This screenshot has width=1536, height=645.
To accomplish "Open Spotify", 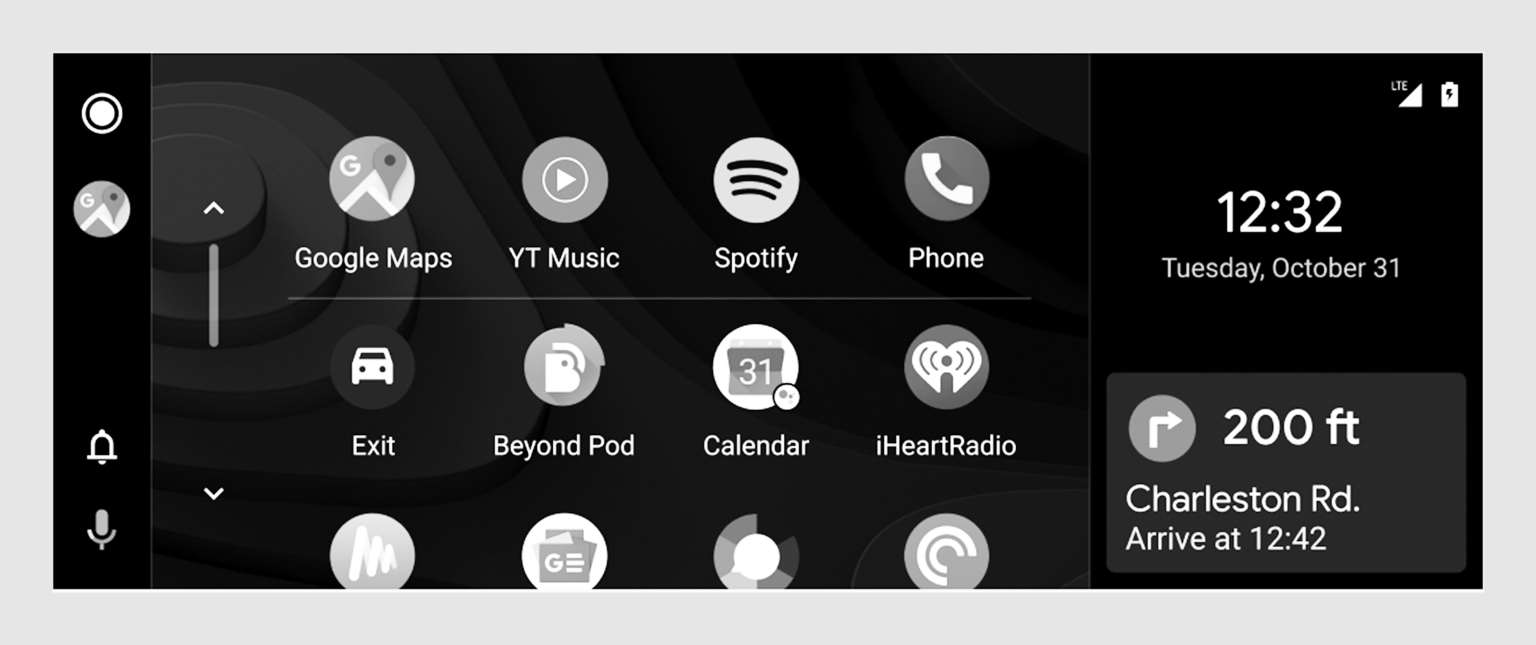I will click(755, 180).
